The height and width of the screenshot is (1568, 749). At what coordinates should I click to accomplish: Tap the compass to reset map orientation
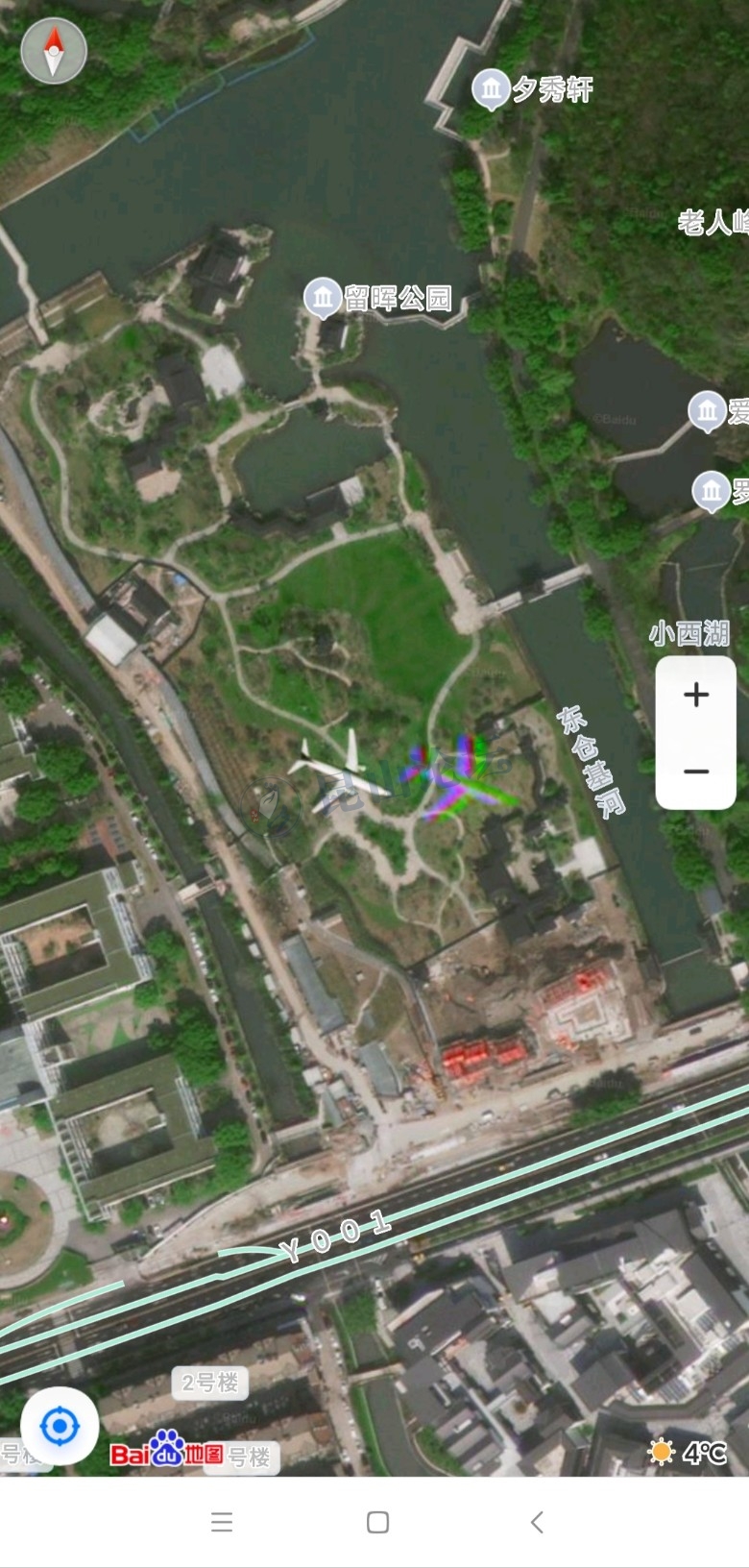click(54, 51)
